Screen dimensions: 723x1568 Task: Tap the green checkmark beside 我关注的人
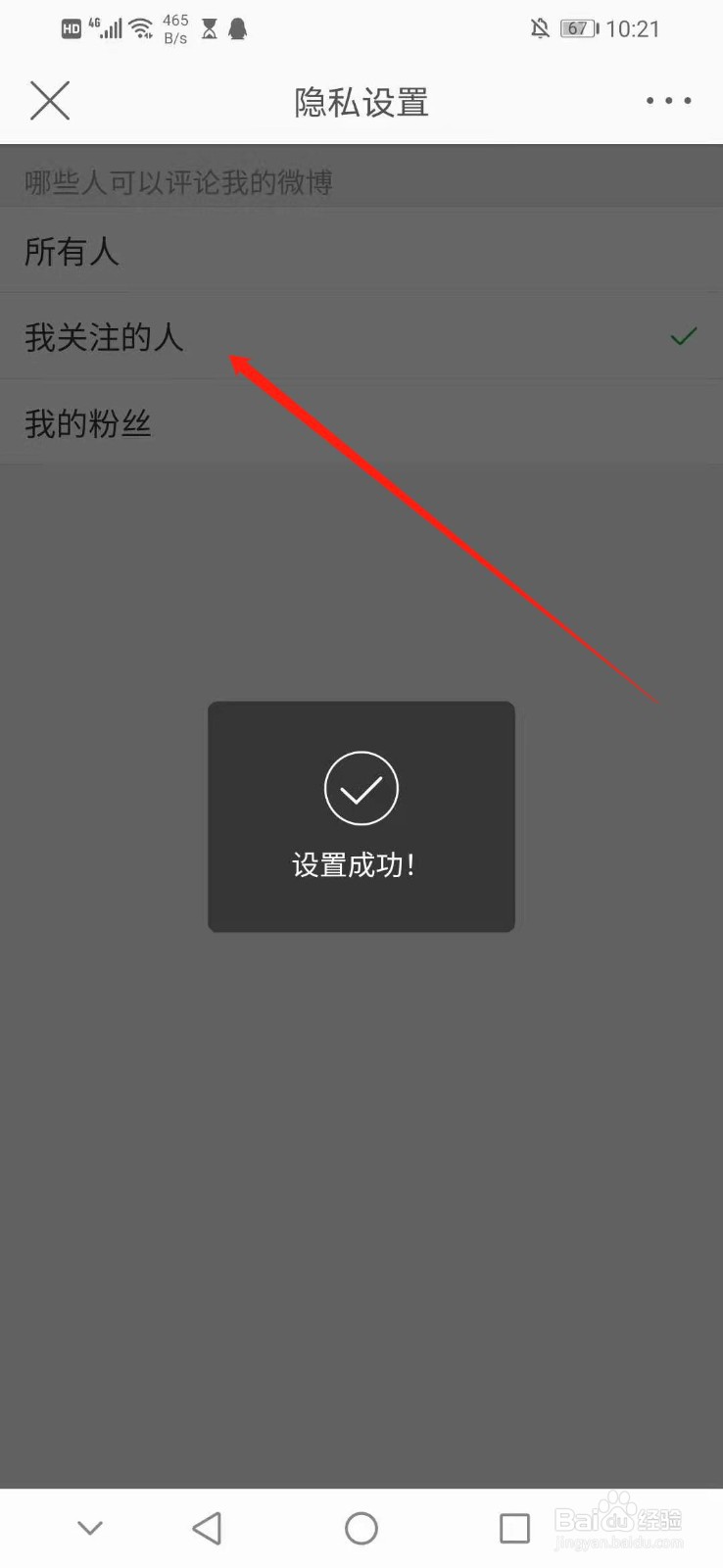point(684,336)
